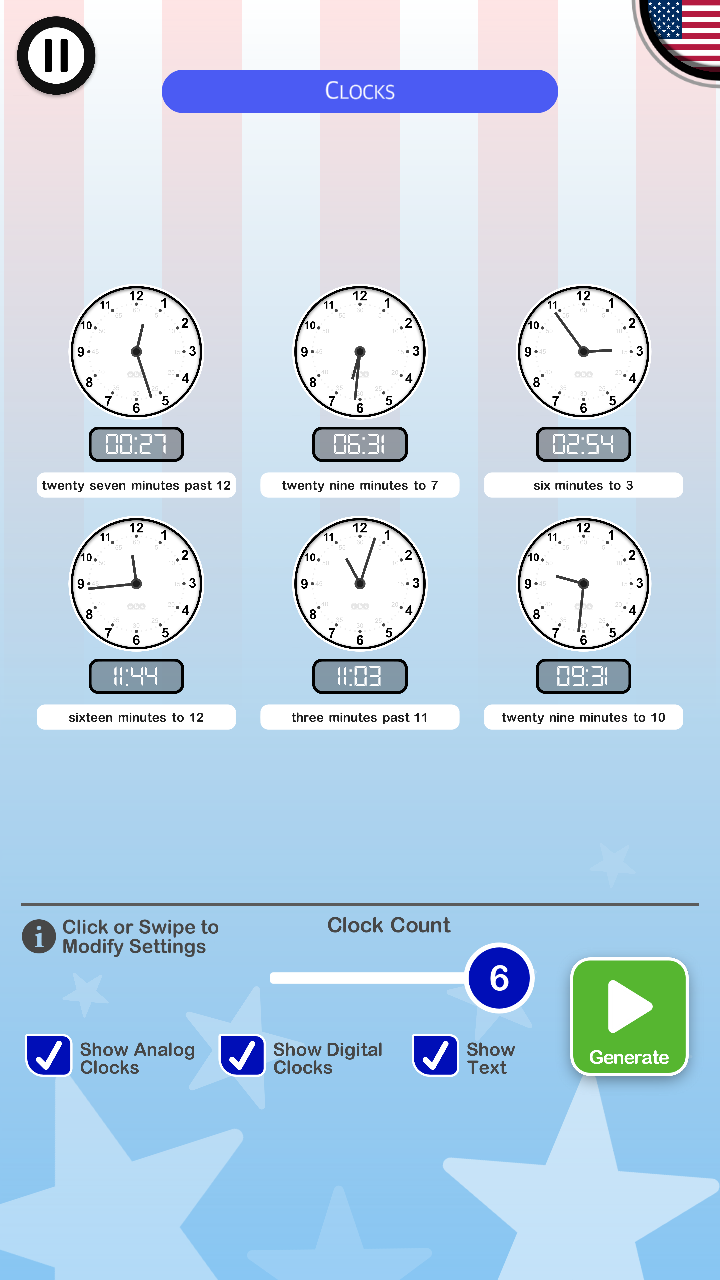This screenshot has width=720, height=1280.
Task: Tap the Clock Count slider handle
Action: [499, 978]
